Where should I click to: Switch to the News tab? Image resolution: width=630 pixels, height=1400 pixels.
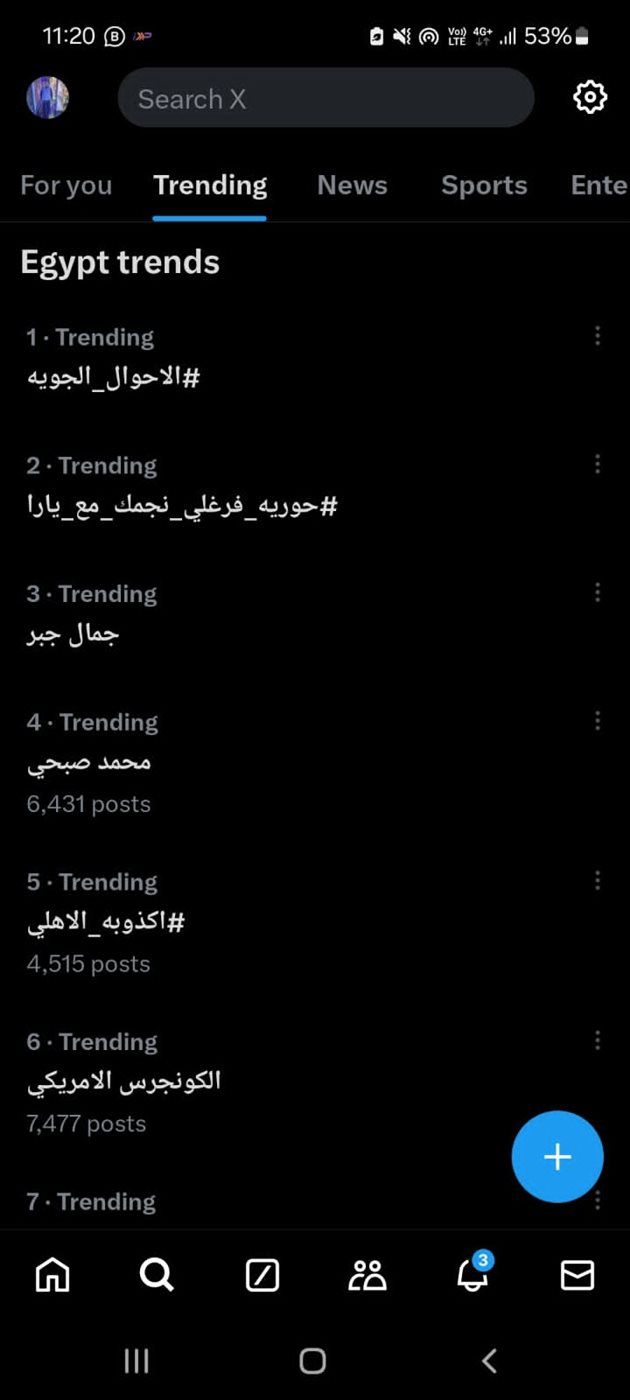pos(352,185)
